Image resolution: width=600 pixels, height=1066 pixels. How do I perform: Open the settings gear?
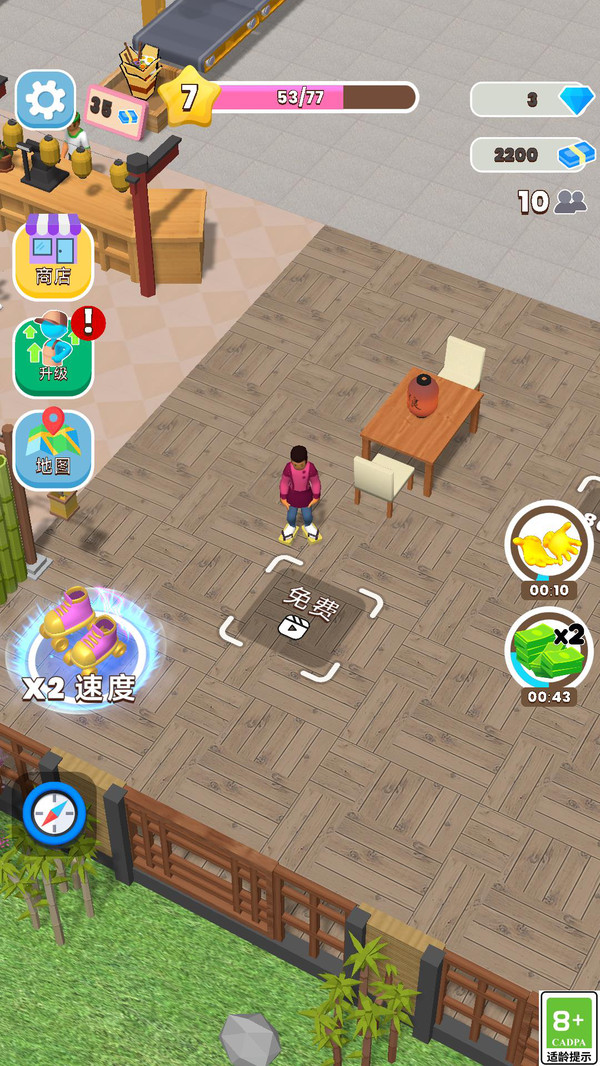(45, 99)
